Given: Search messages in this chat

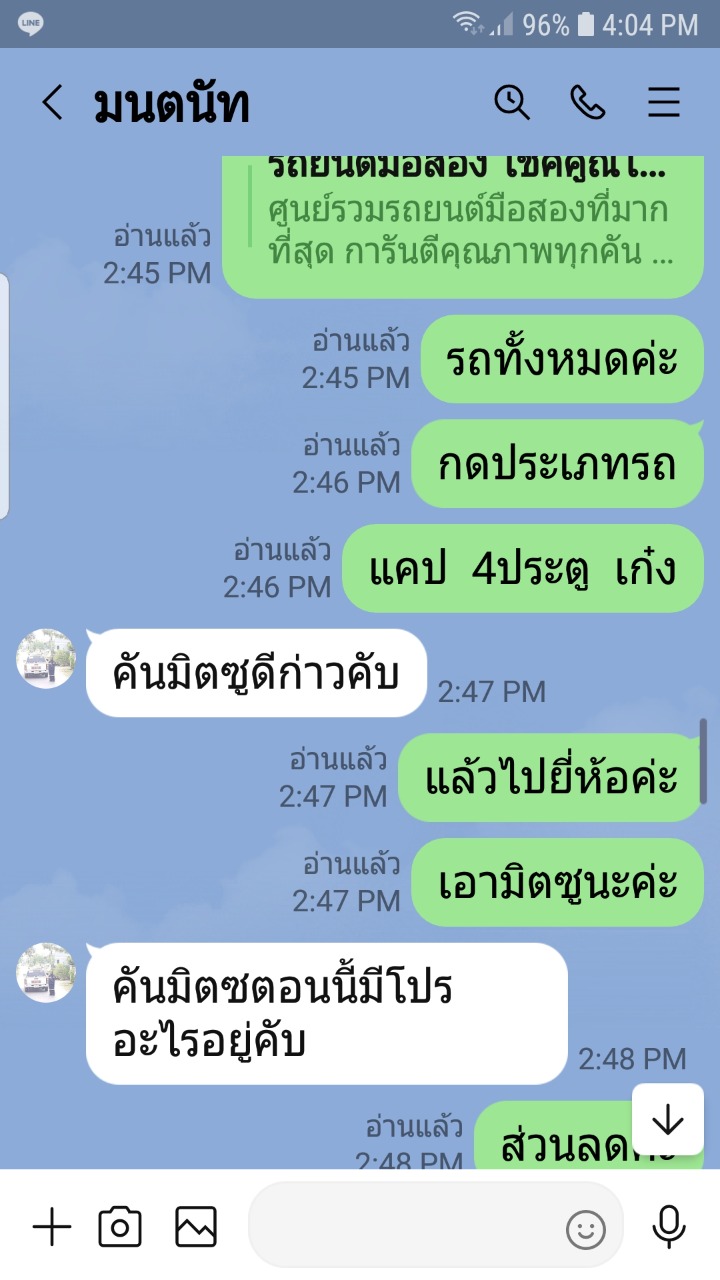Looking at the screenshot, I should (x=512, y=102).
